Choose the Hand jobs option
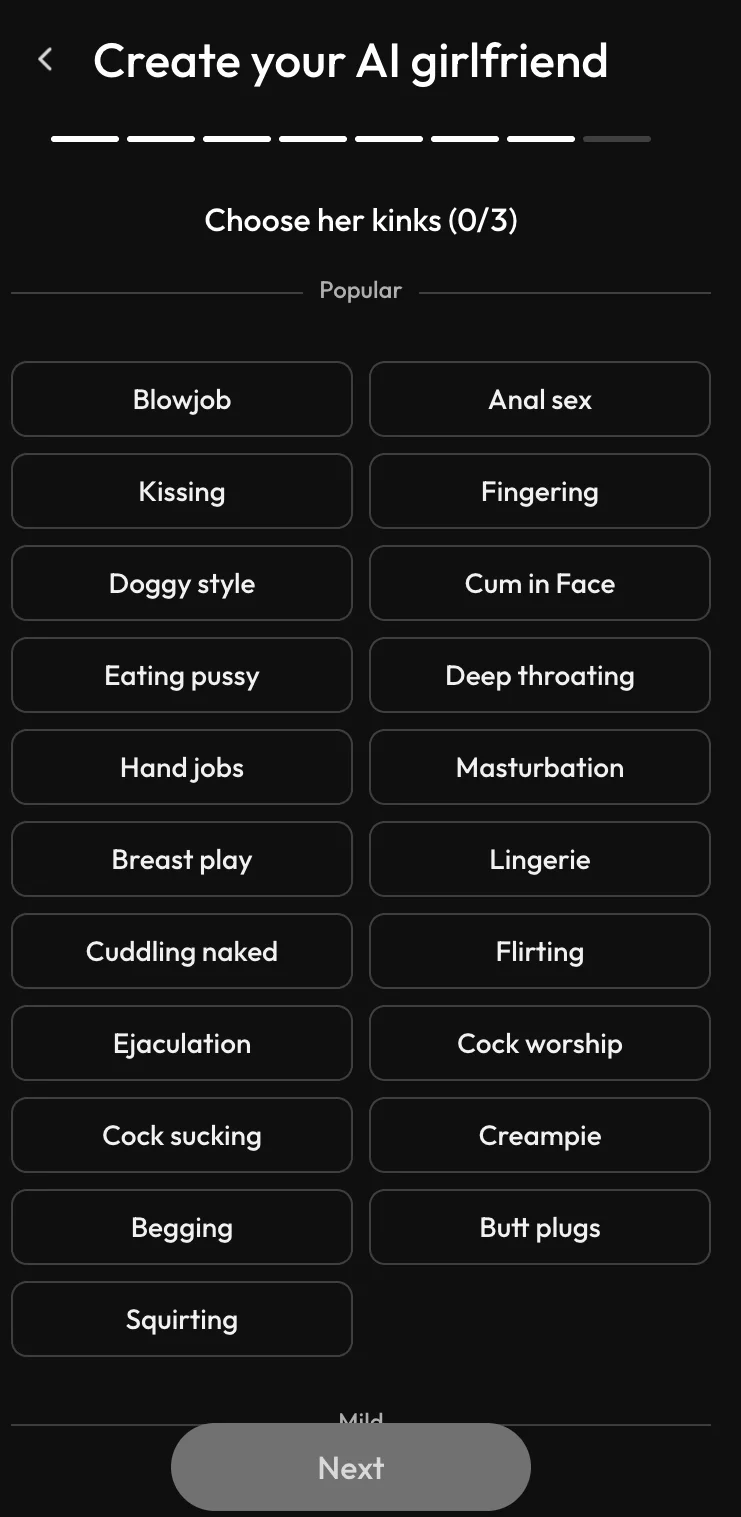 point(182,767)
